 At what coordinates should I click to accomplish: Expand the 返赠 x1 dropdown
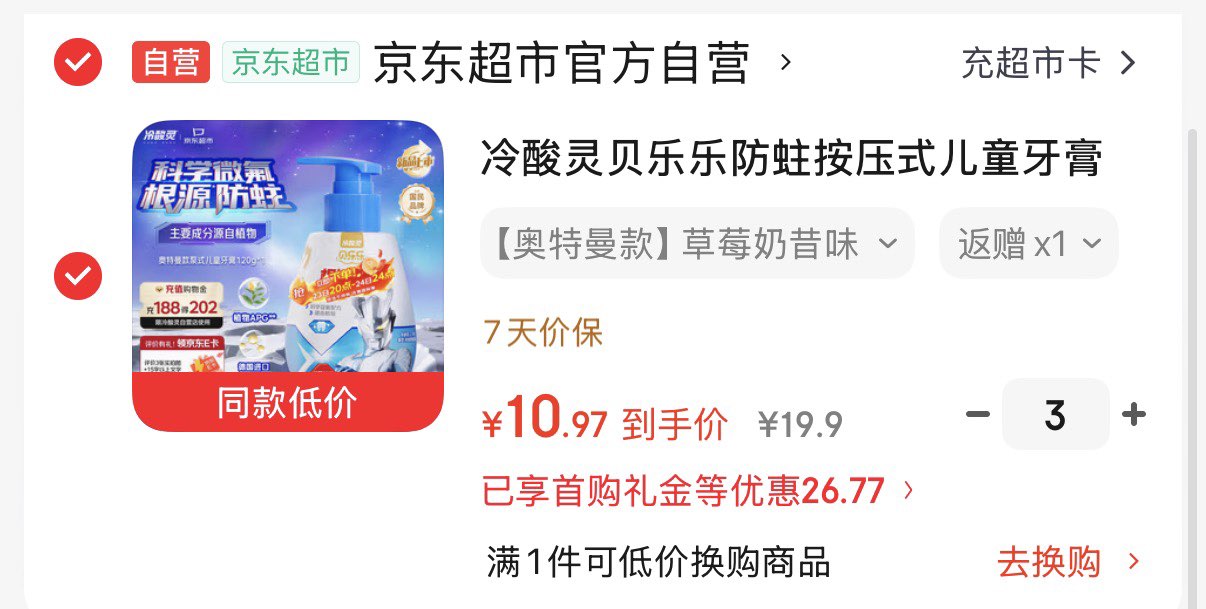click(1028, 244)
